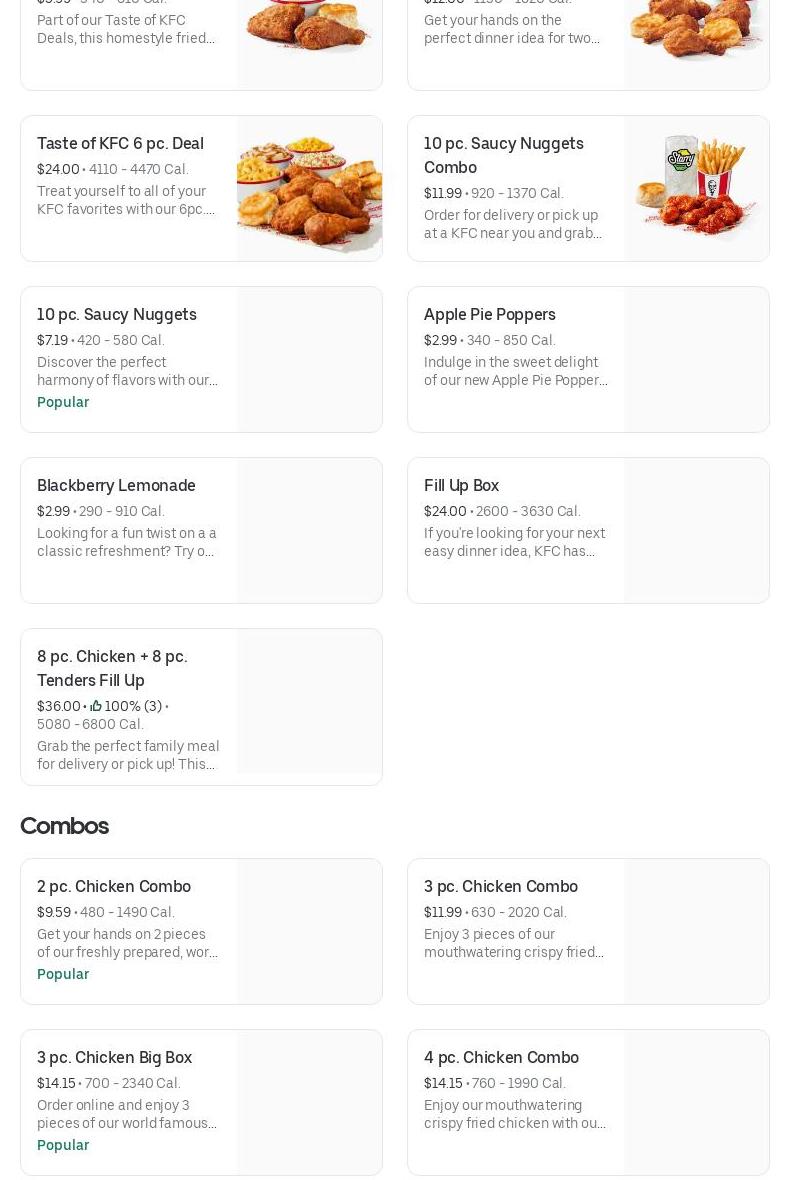The width and height of the screenshot is (804, 1180).
Task: Open the Fill Up Box card
Action: [588, 530]
